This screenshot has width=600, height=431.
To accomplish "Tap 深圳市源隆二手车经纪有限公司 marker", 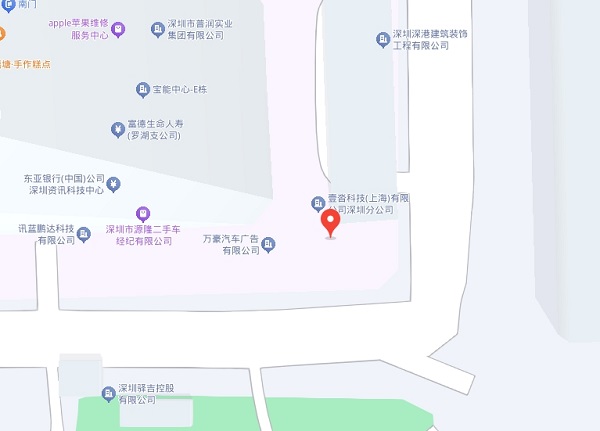I will coord(143,213).
